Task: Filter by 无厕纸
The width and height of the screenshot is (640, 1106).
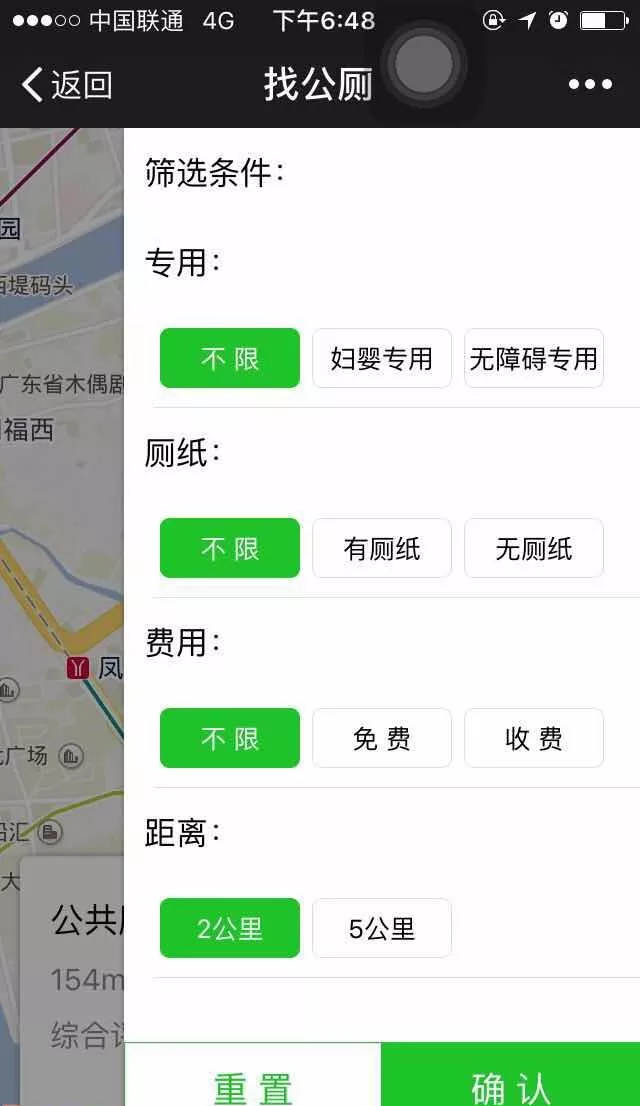Action: pos(533,548)
